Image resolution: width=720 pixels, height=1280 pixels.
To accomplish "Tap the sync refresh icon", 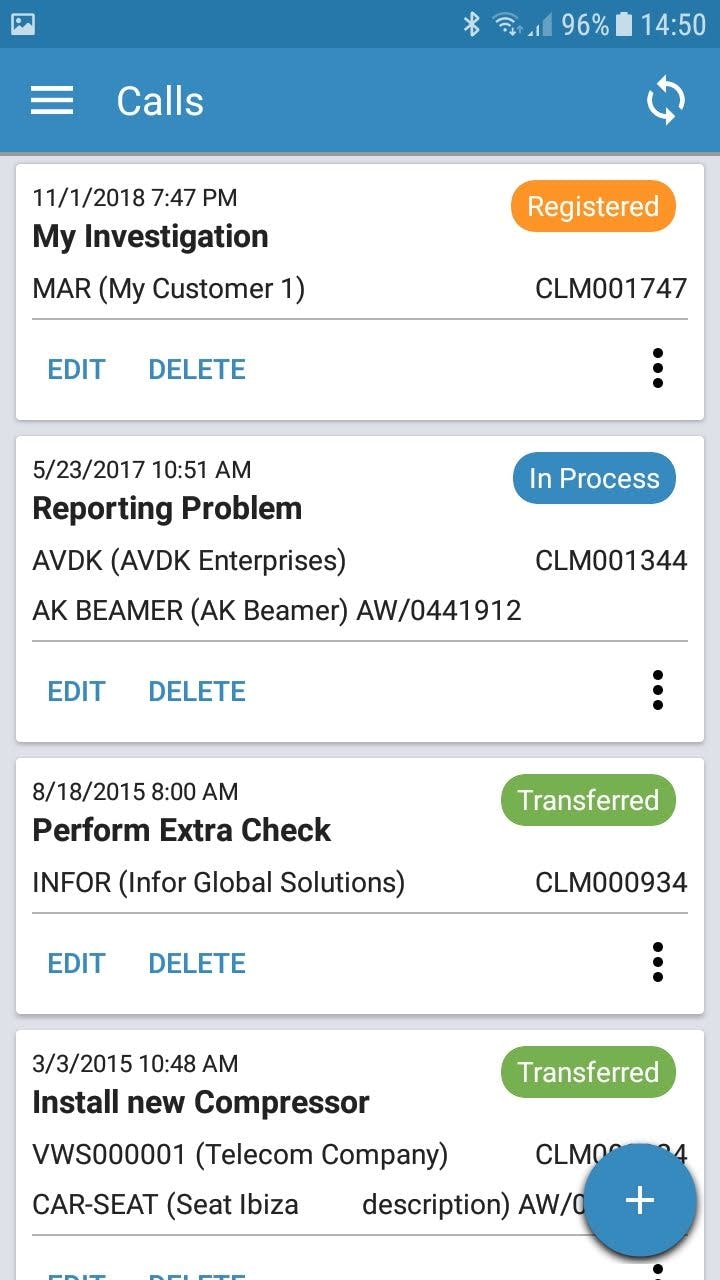I will [x=665, y=101].
